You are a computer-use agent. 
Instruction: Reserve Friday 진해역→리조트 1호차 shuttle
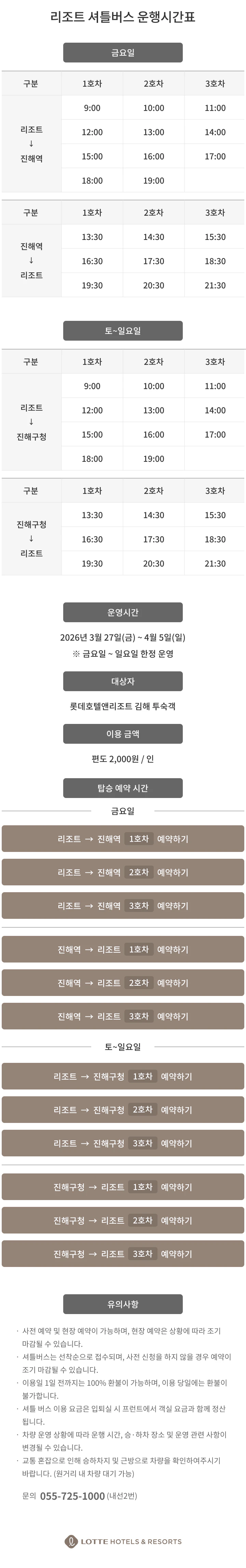pyautogui.click(x=122, y=949)
